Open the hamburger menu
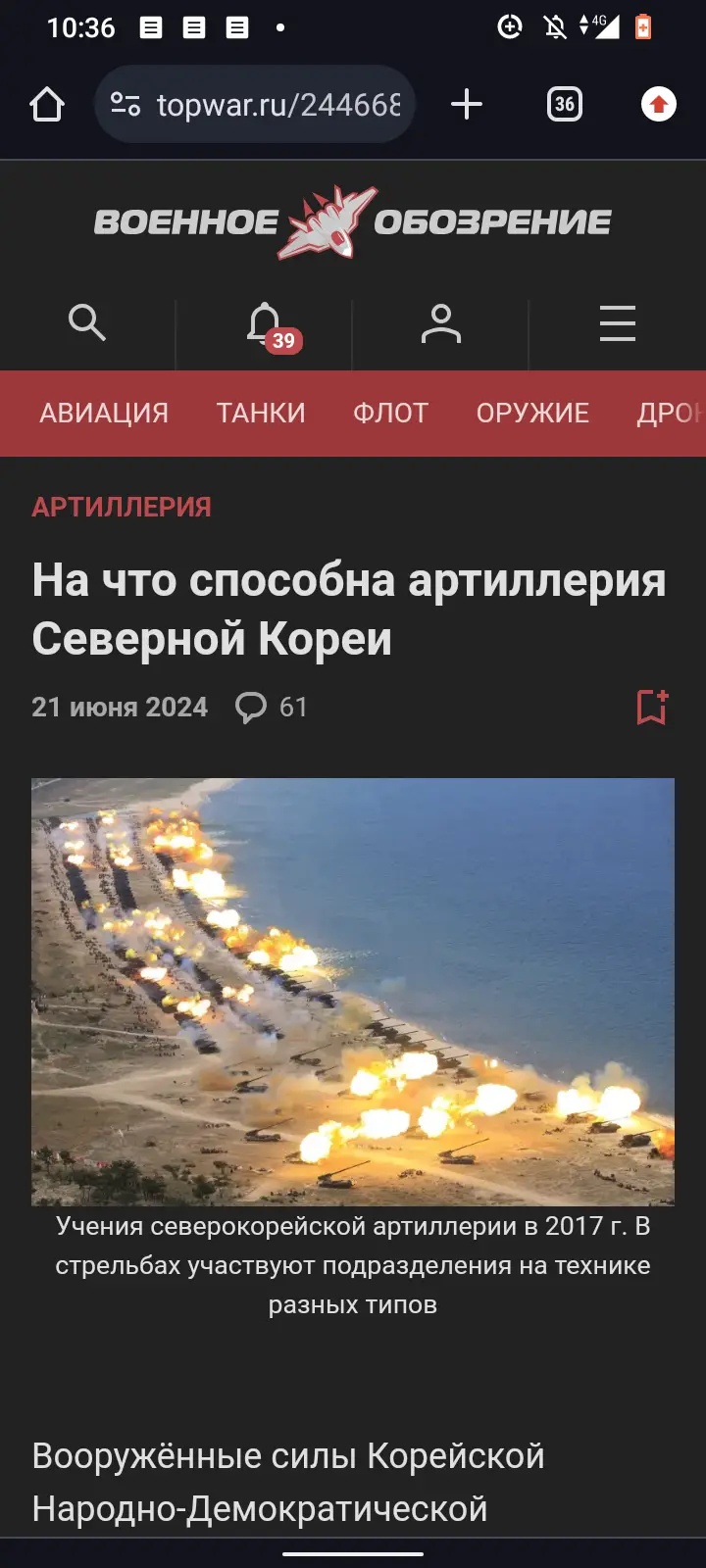This screenshot has width=706, height=1568. (x=618, y=323)
